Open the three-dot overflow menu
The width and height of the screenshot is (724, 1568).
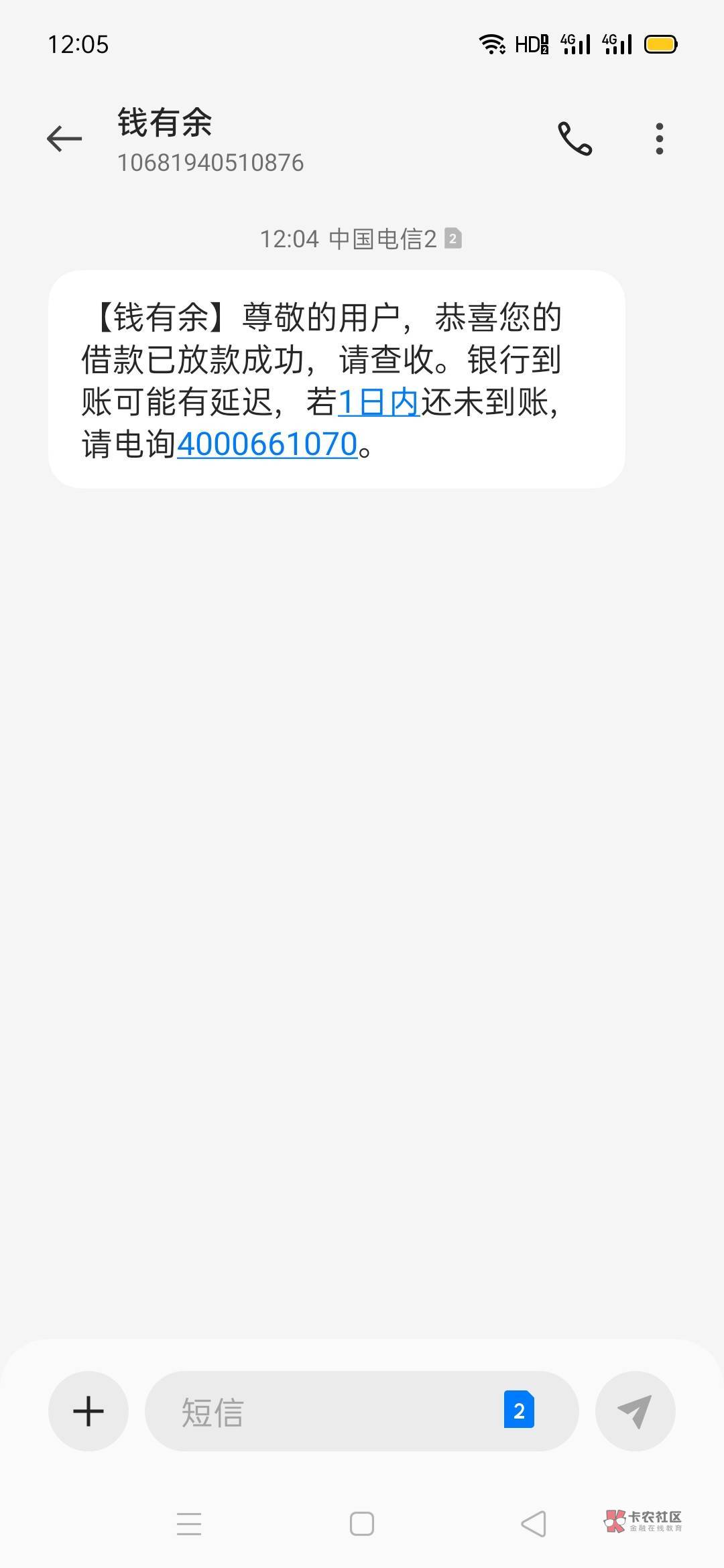(660, 139)
